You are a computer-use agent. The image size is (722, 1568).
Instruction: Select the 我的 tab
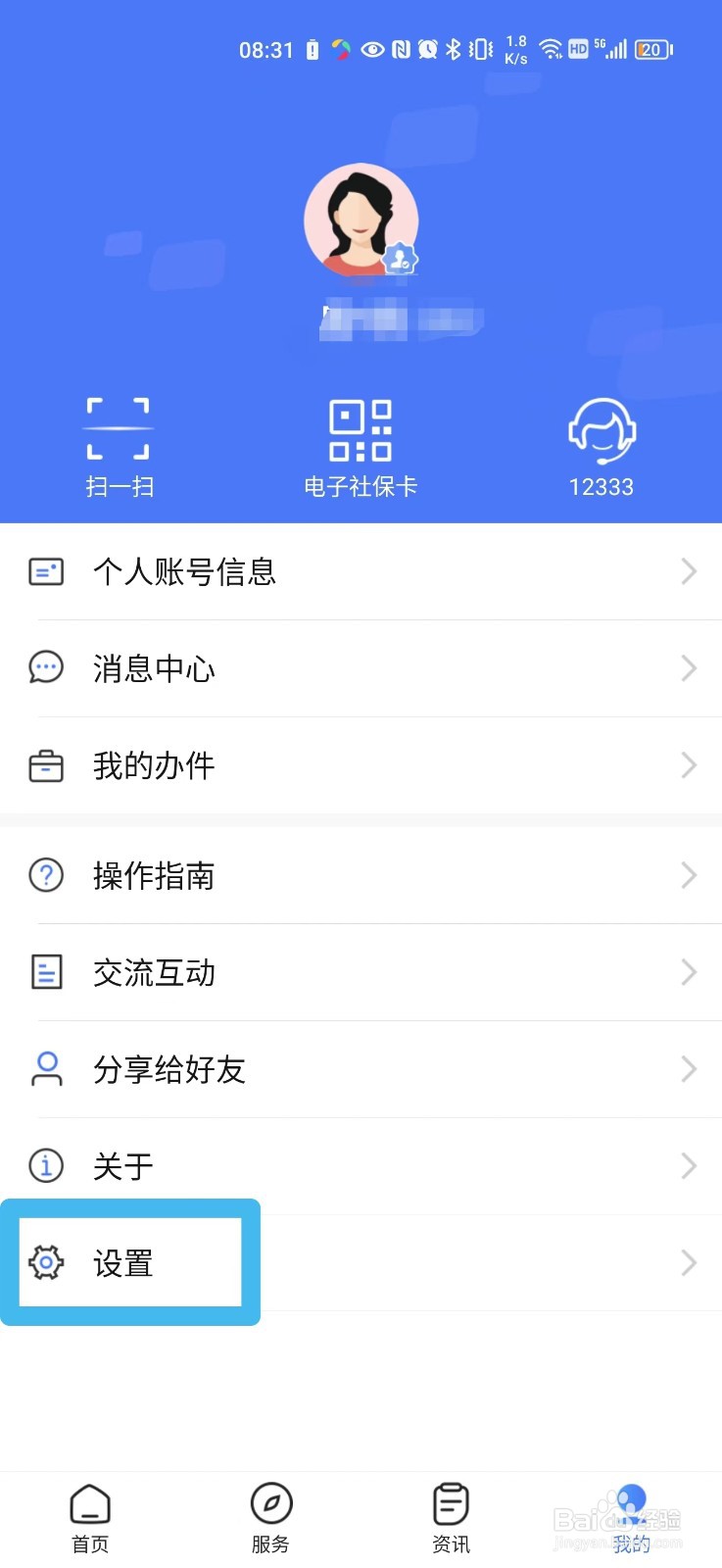coord(631,1518)
